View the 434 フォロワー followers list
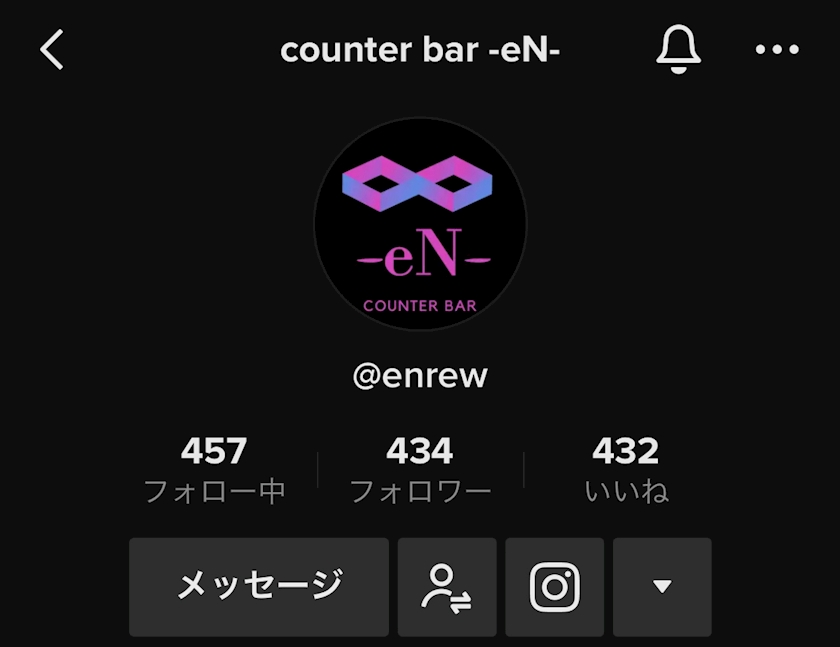 [x=420, y=470]
